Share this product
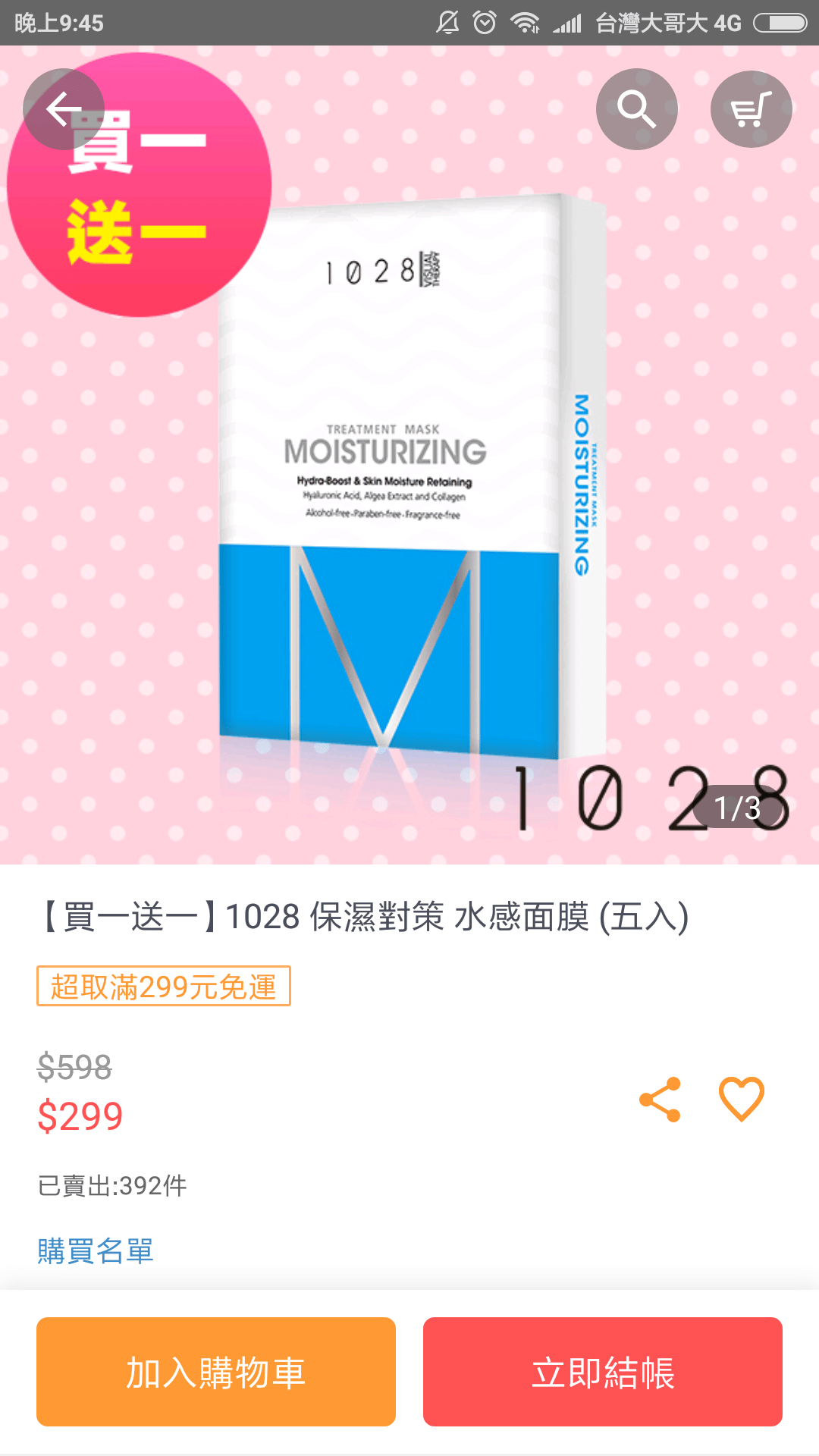819x1456 pixels. click(x=660, y=1100)
